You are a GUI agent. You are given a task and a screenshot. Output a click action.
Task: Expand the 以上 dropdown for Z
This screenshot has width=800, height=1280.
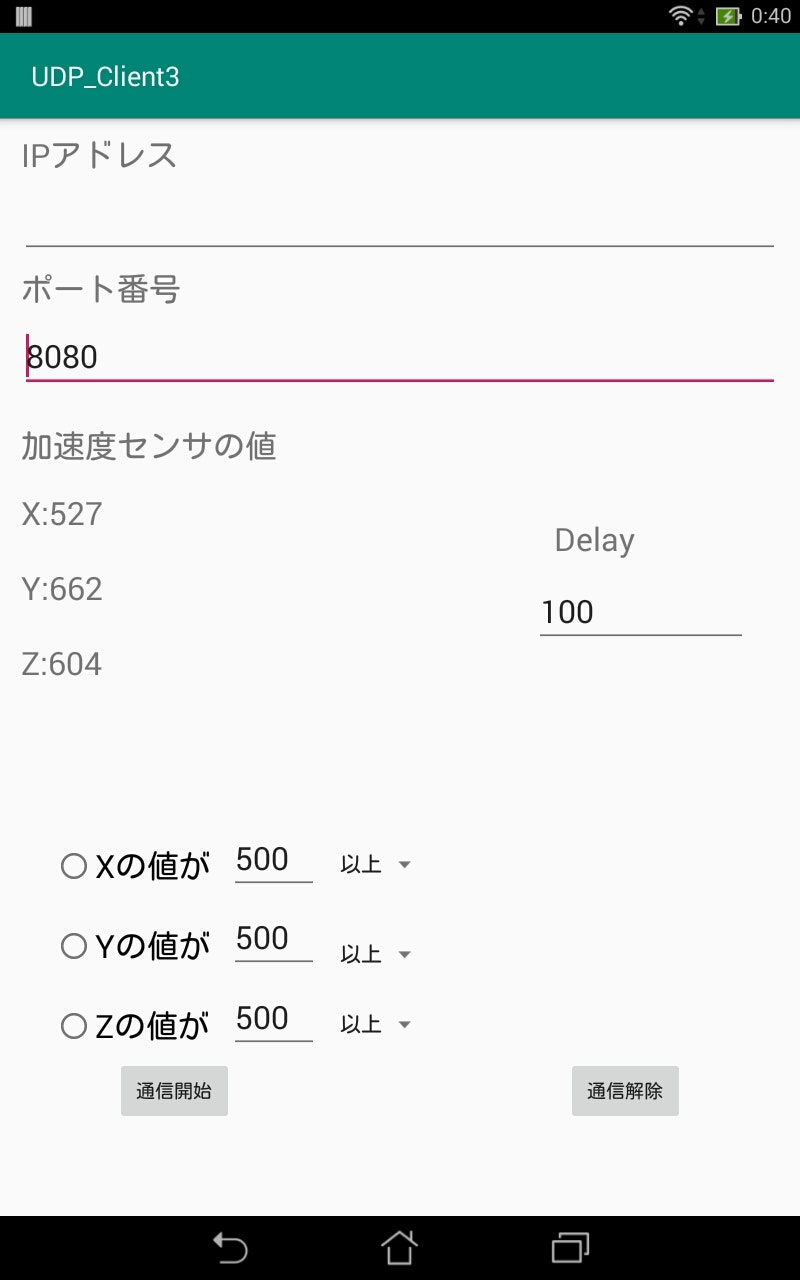tap(376, 1025)
